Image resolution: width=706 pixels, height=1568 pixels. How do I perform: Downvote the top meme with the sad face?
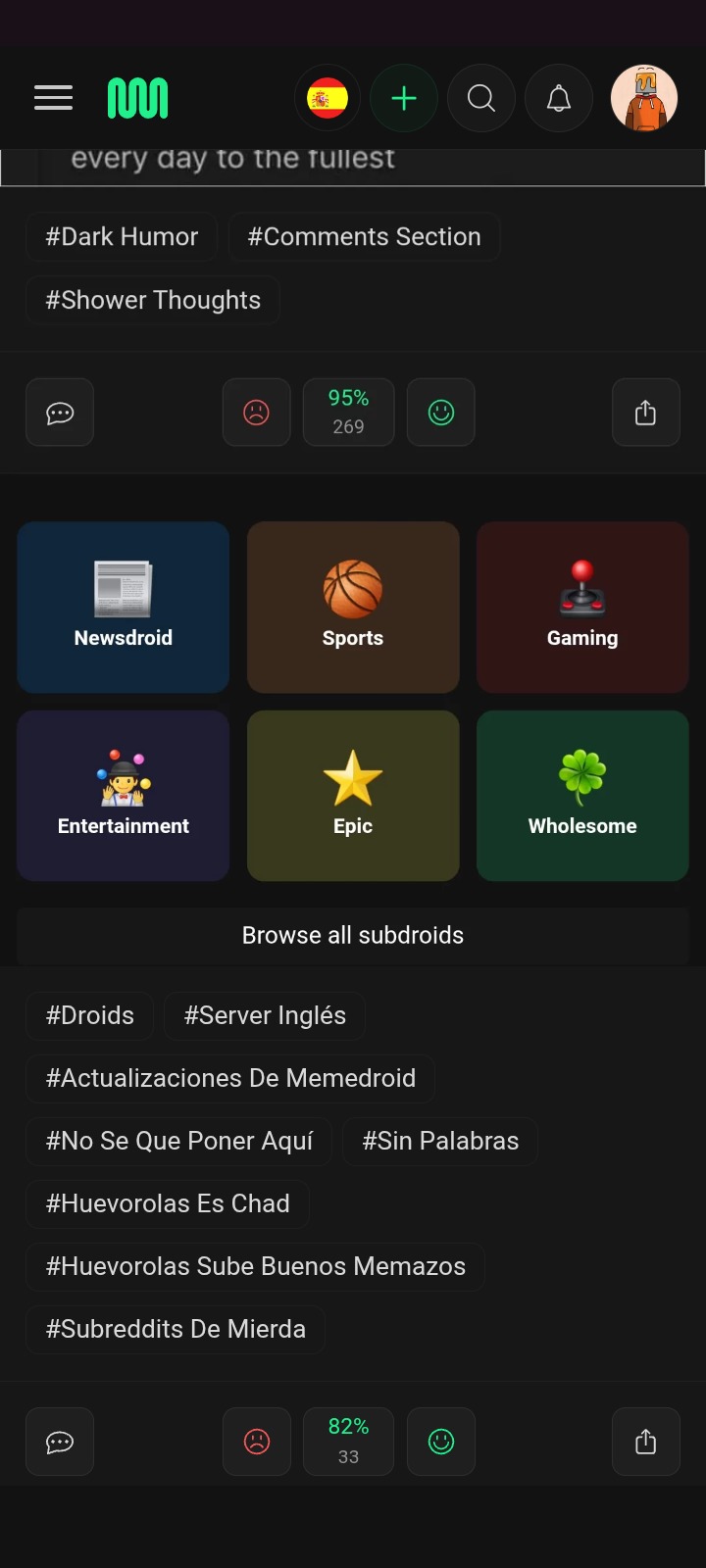(256, 412)
